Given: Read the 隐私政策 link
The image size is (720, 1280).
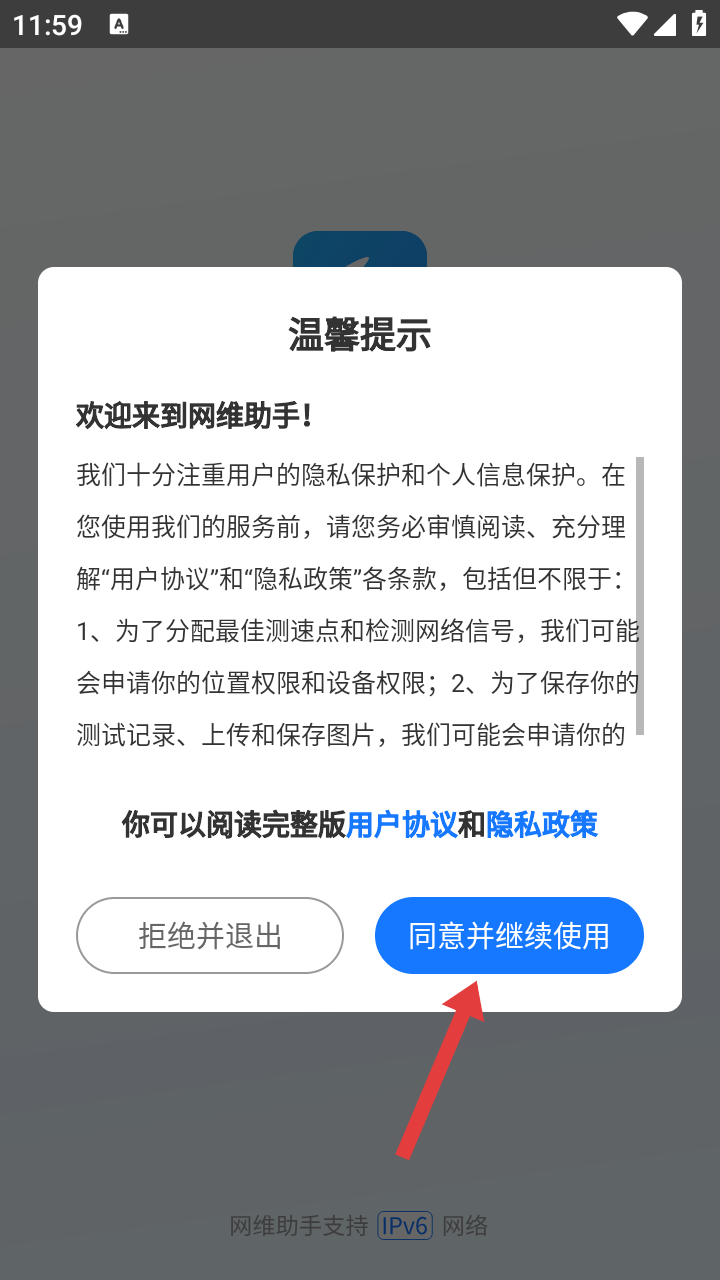Looking at the screenshot, I should click(542, 824).
